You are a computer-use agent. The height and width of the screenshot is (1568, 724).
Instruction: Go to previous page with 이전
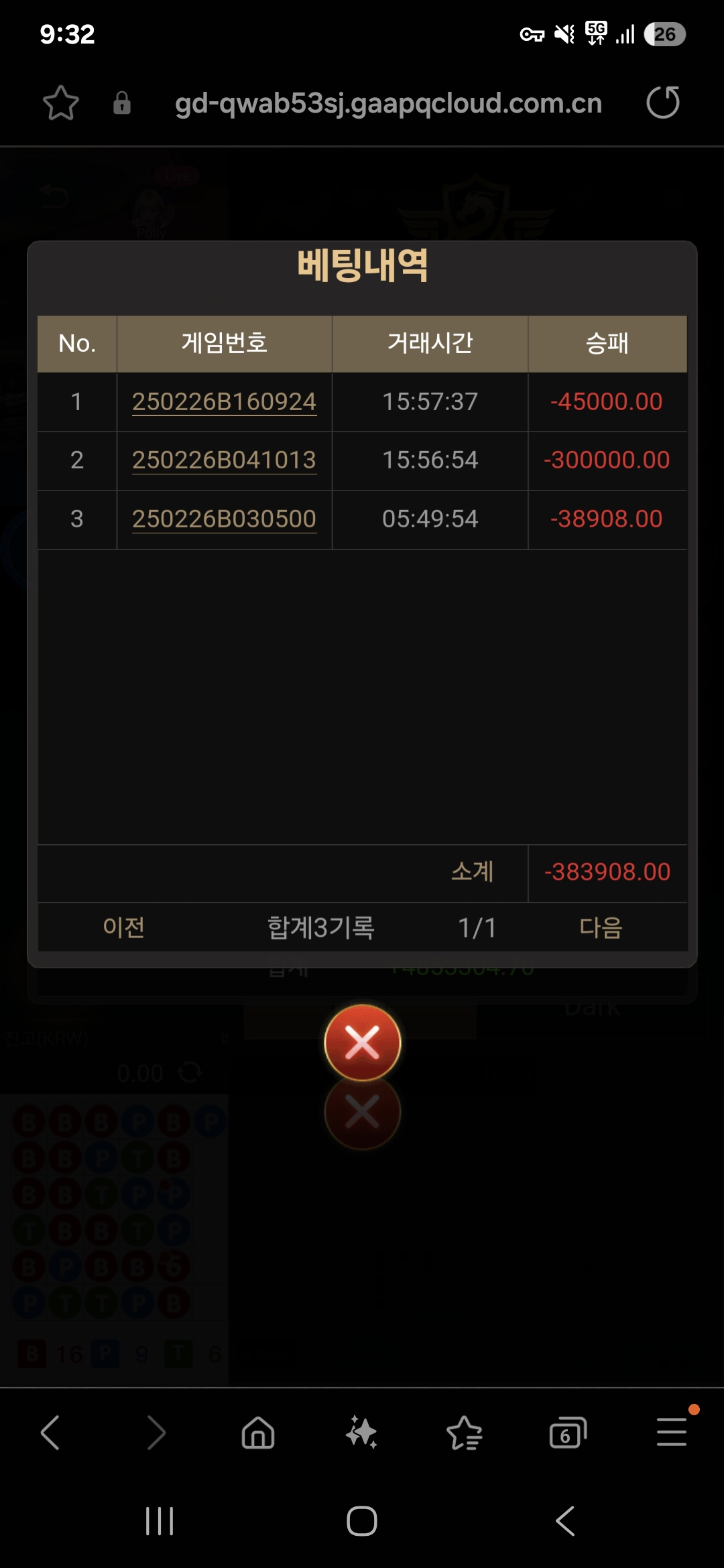point(123,928)
